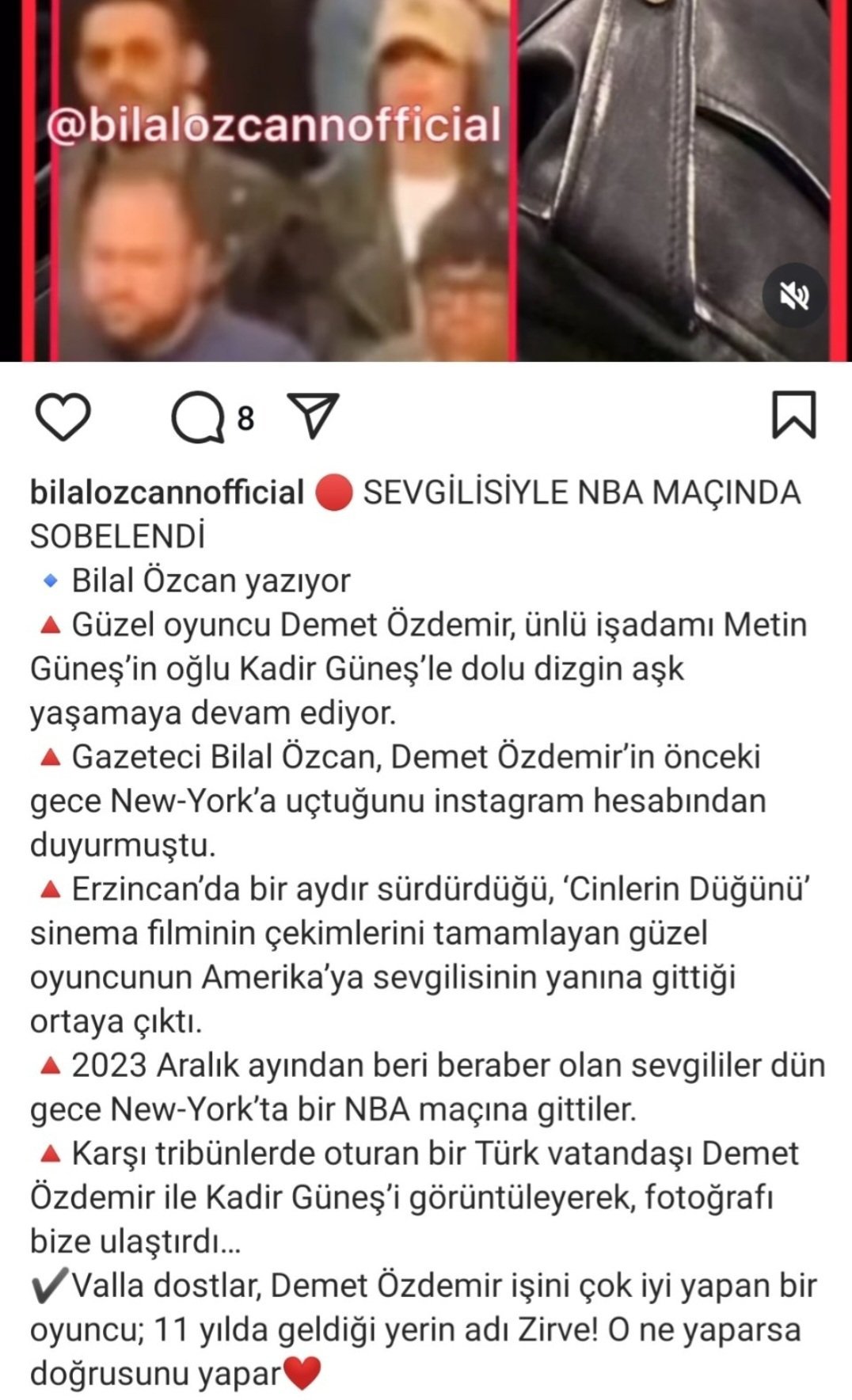This screenshot has height=1400, width=852.
Task: Share this post via the paper plane
Action: (314, 415)
